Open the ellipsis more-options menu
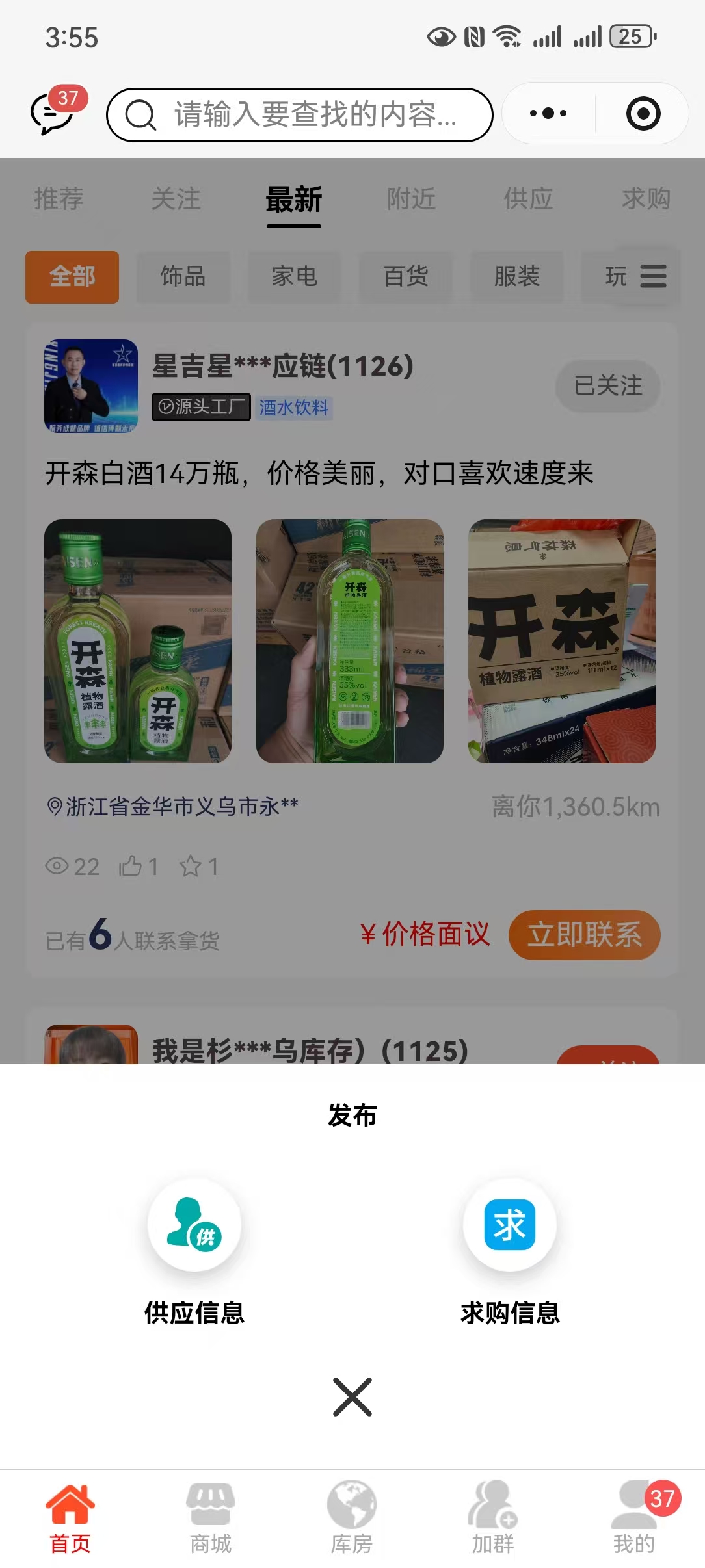Screen dimensions: 705x1568 [x=544, y=114]
